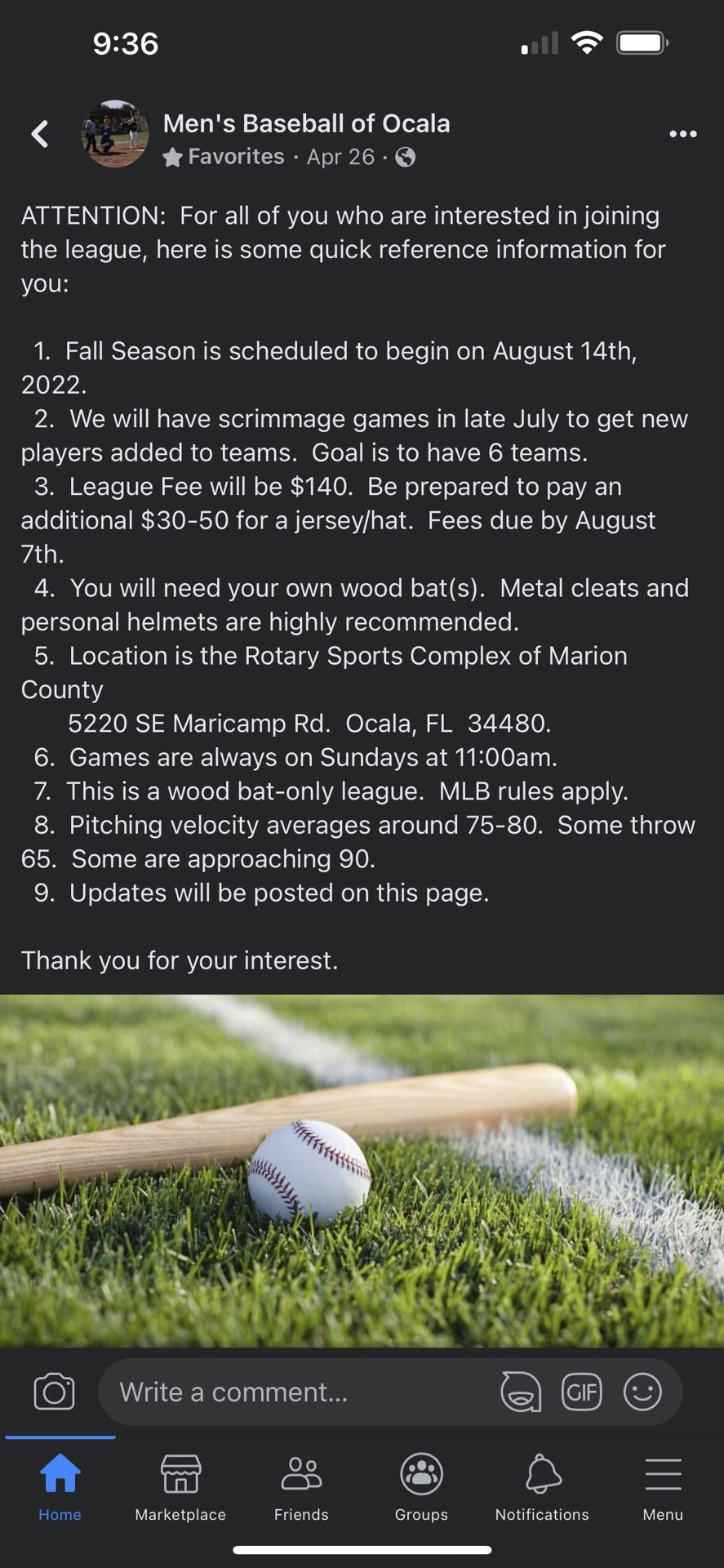View the baseball bat photo
This screenshot has height=1568, width=724.
[362, 1168]
